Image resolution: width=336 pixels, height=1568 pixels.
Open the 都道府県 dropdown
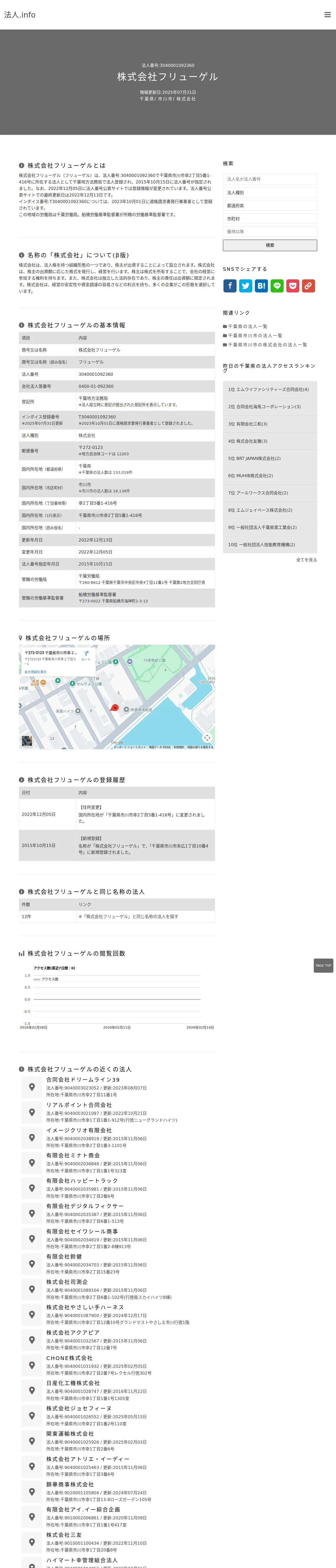tap(270, 206)
